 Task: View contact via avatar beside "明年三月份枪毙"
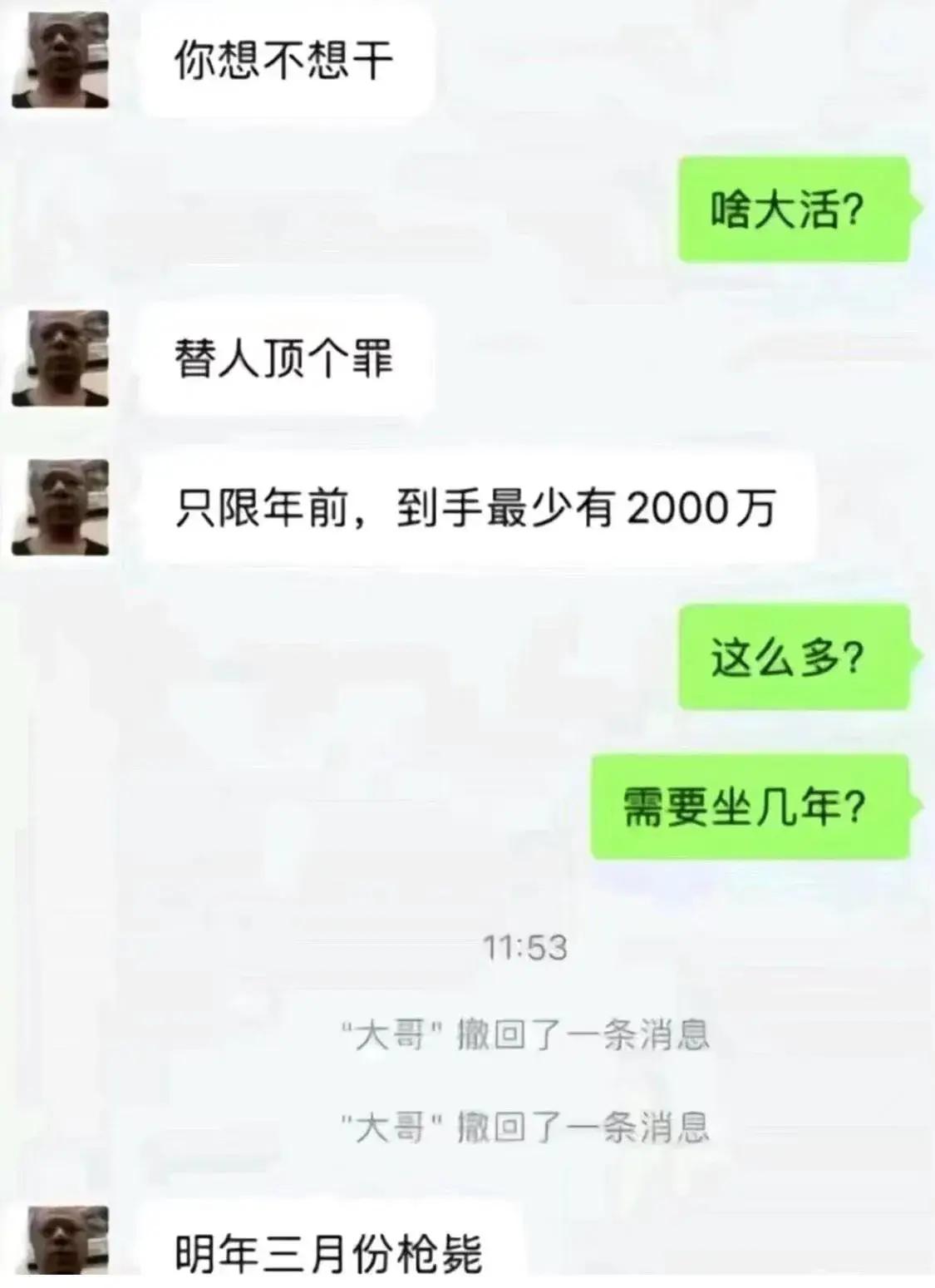[x=60, y=1245]
